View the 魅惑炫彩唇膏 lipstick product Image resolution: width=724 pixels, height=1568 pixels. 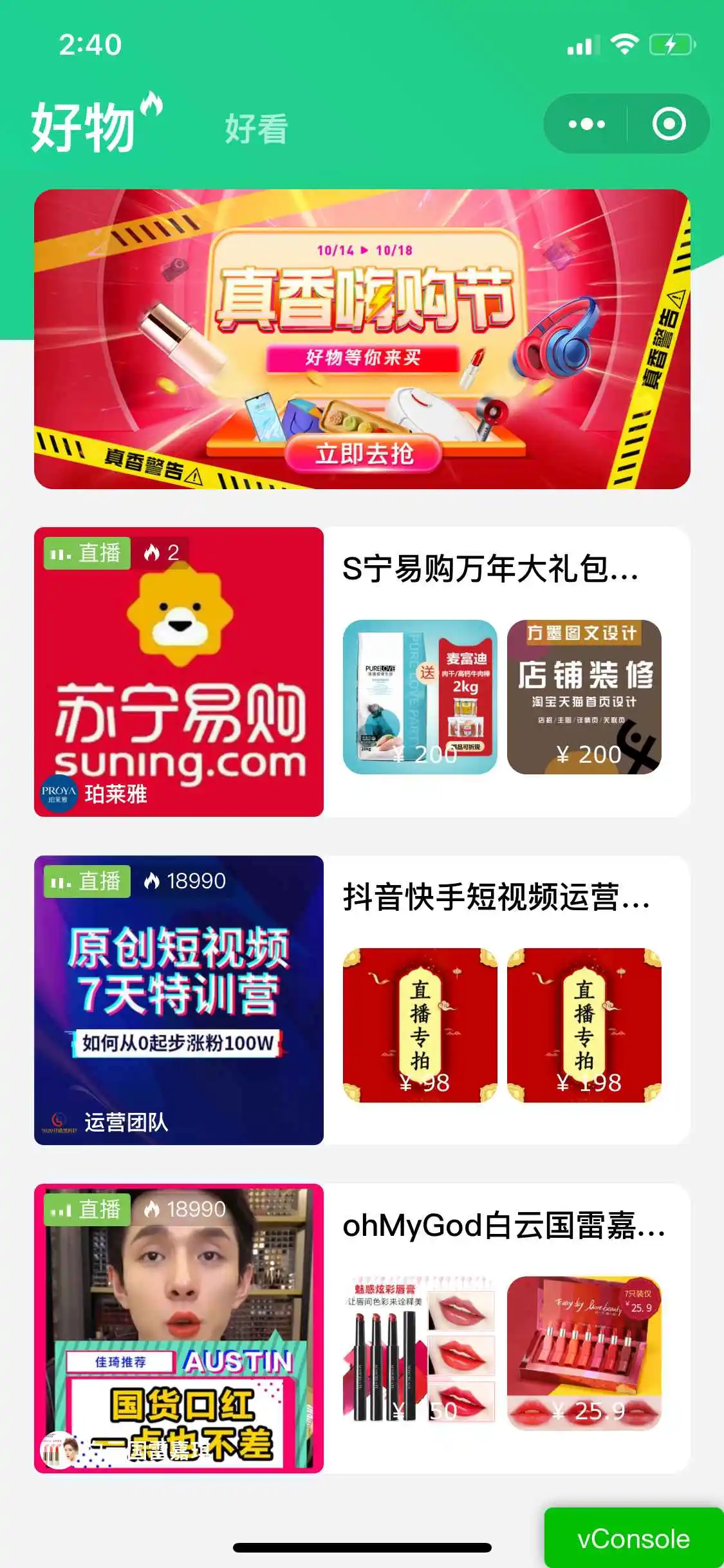click(420, 1353)
